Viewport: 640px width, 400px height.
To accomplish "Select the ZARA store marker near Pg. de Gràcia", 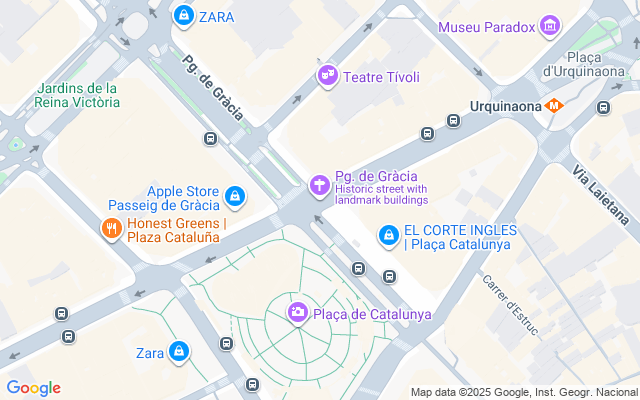I will 183,16.
